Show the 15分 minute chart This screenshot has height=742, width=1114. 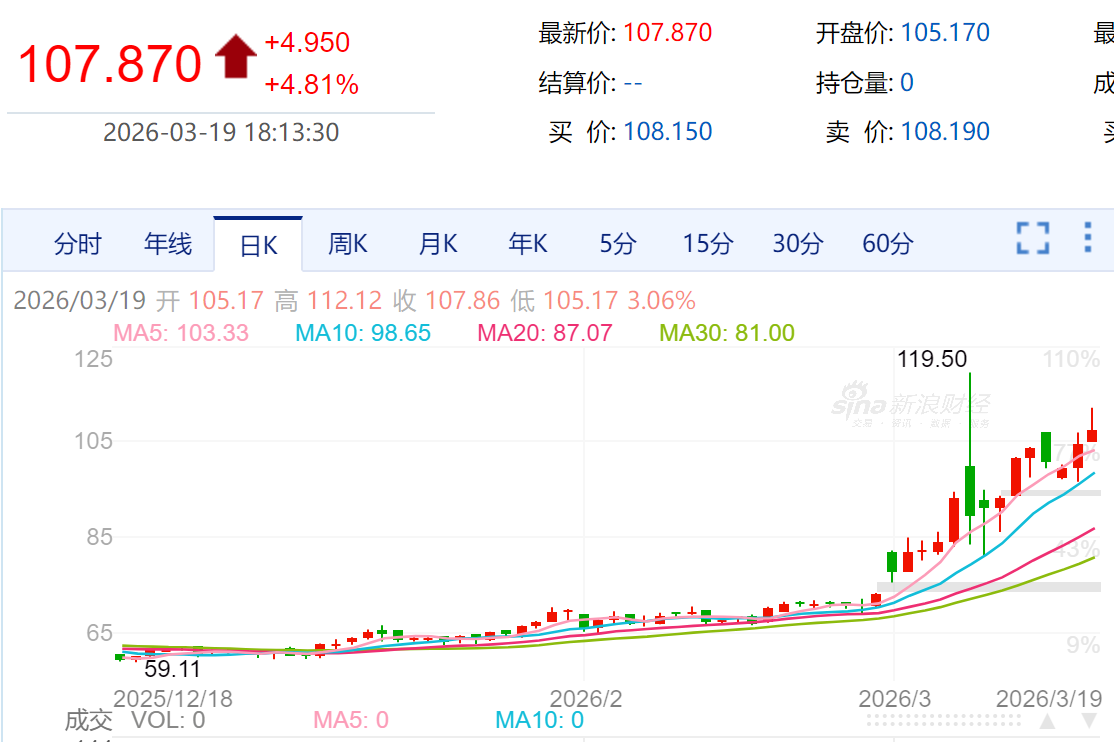(x=708, y=243)
